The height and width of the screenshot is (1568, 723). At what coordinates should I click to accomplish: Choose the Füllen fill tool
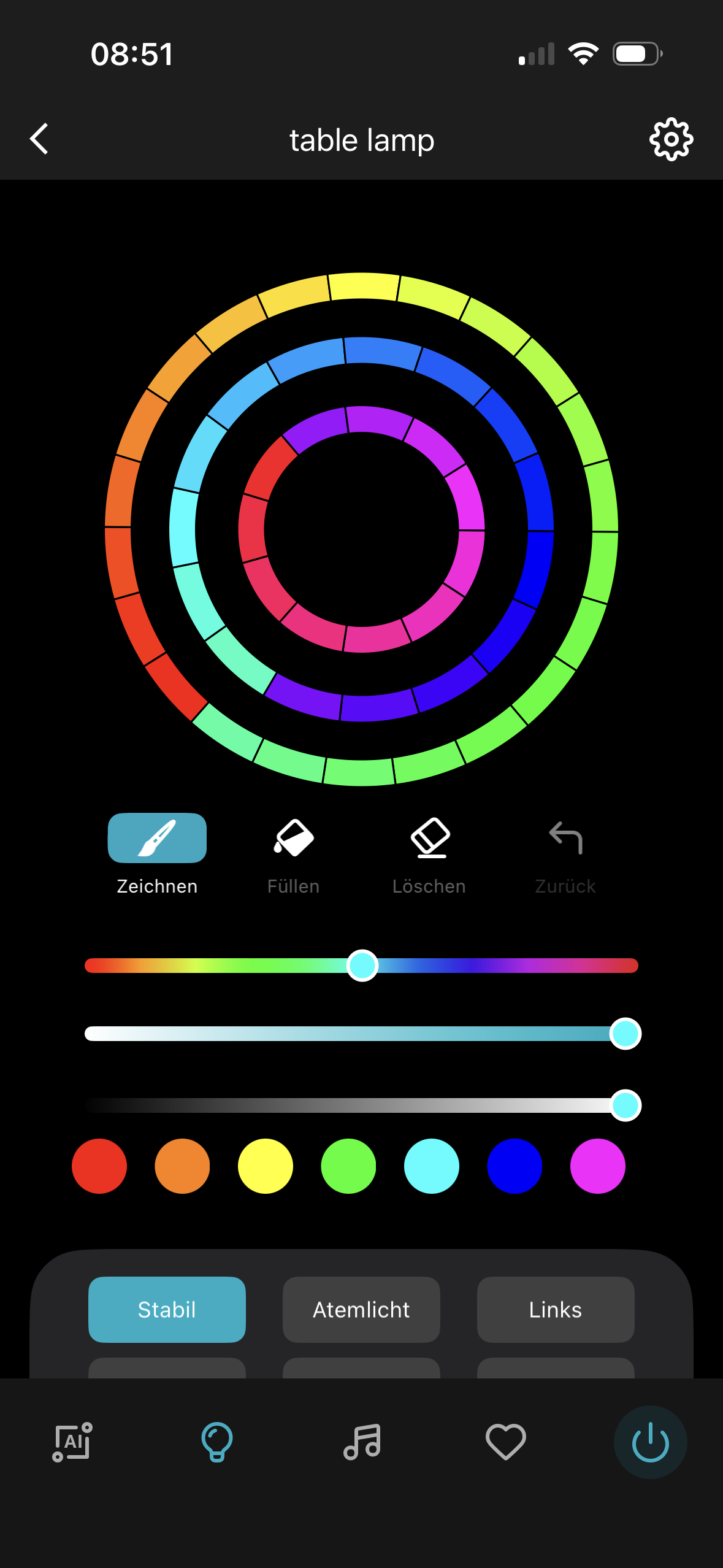point(294,838)
